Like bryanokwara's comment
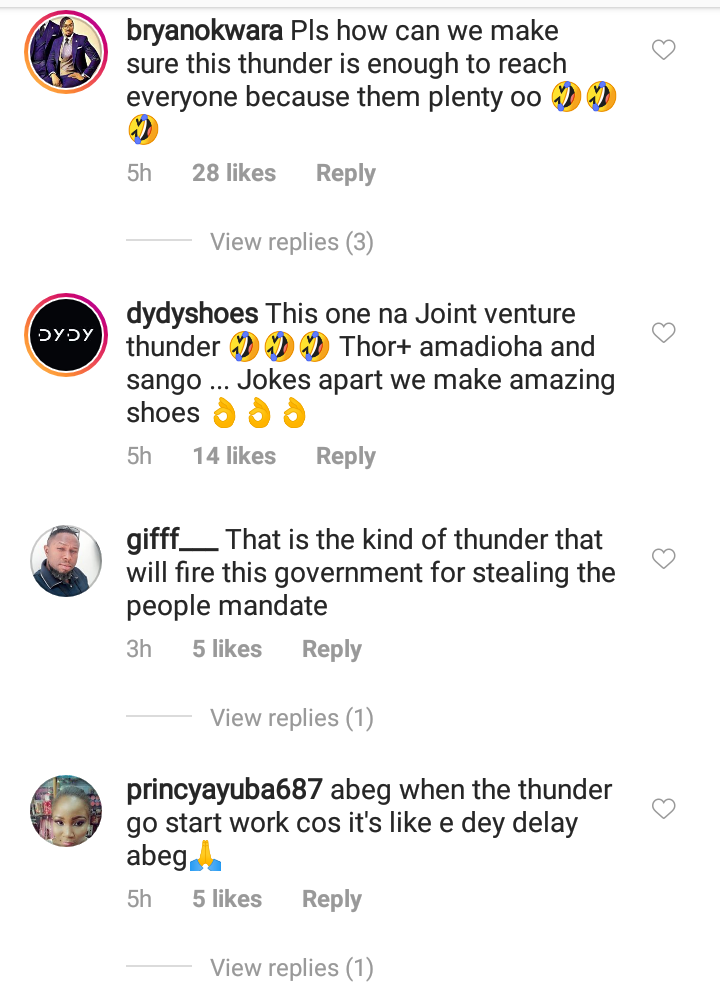The image size is (720, 988). [x=664, y=50]
